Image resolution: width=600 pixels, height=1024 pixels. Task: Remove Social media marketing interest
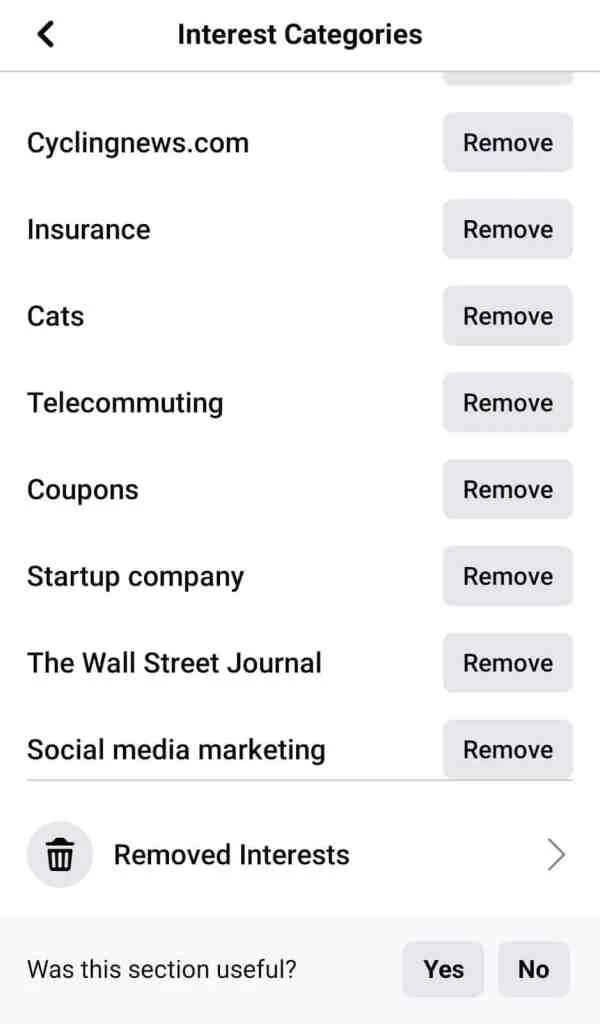[507, 750]
